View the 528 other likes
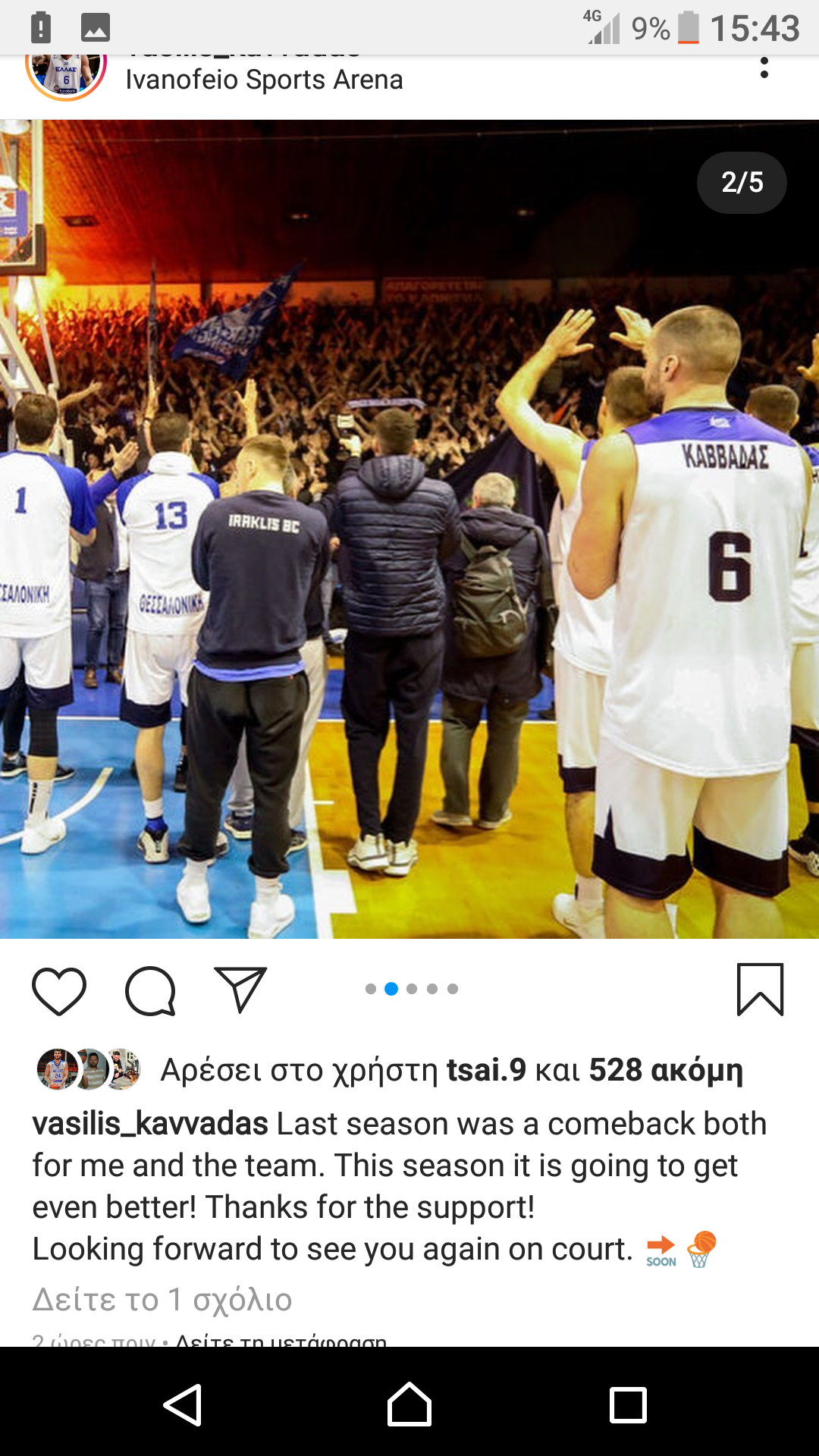Screen dimensions: 819x1456 [666, 1070]
